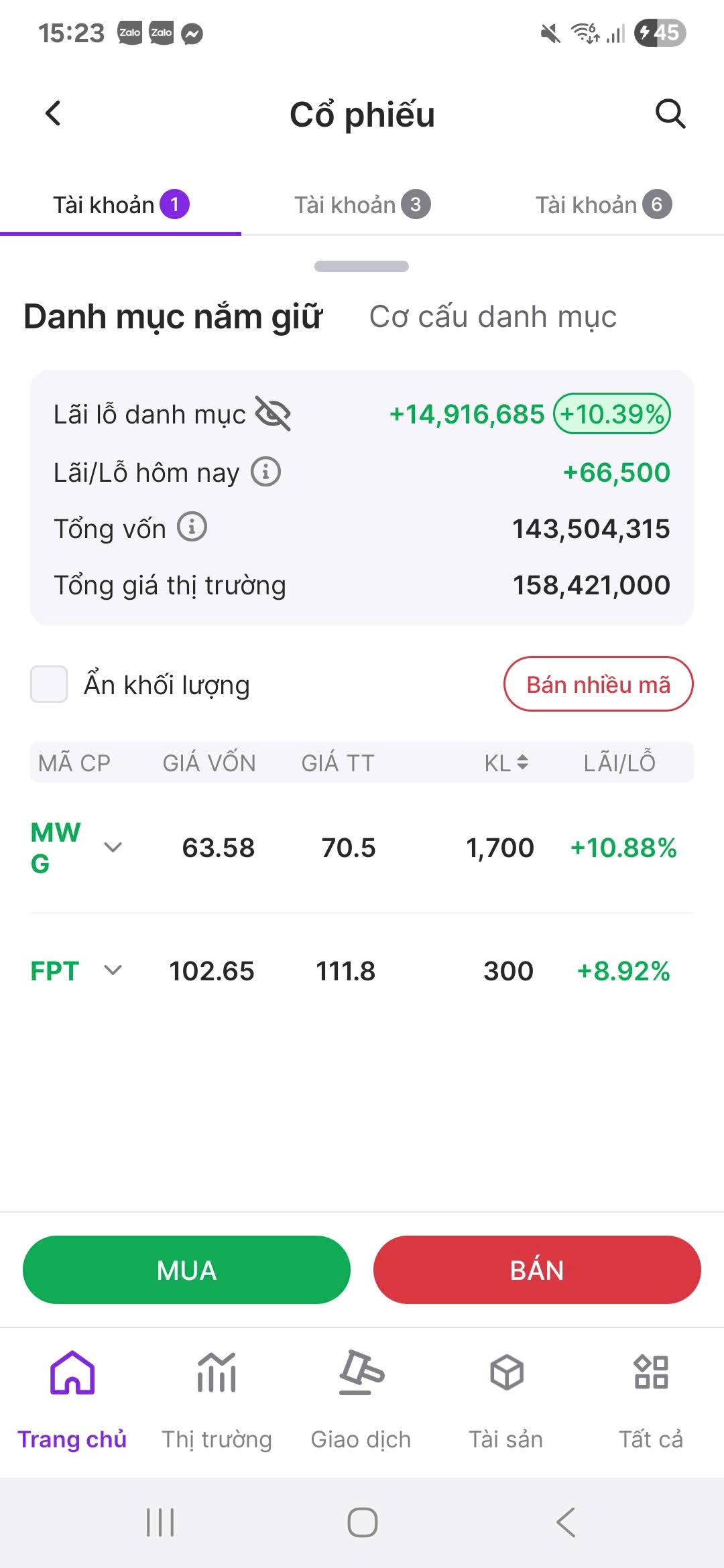
Task: Sort holdings by the KL column
Action: coord(507,763)
